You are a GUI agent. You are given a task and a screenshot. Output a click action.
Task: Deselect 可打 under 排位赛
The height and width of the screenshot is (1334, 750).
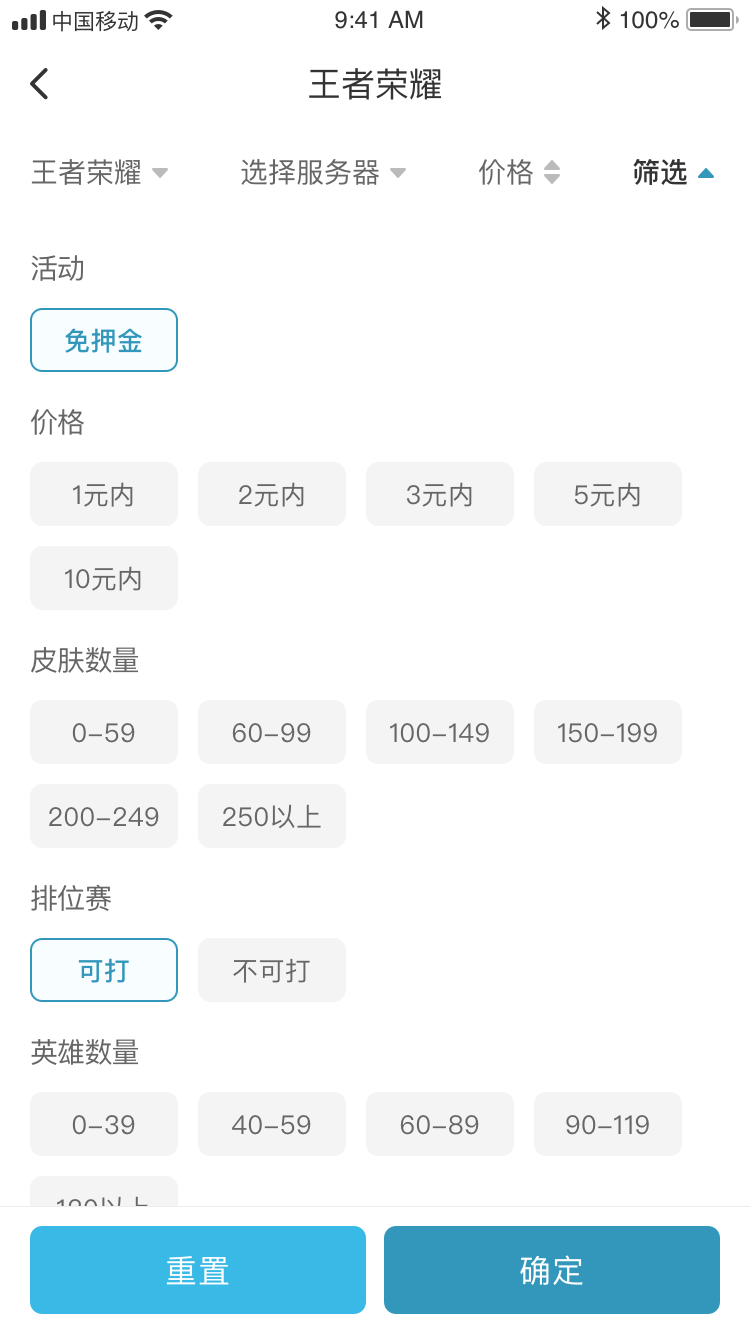104,971
